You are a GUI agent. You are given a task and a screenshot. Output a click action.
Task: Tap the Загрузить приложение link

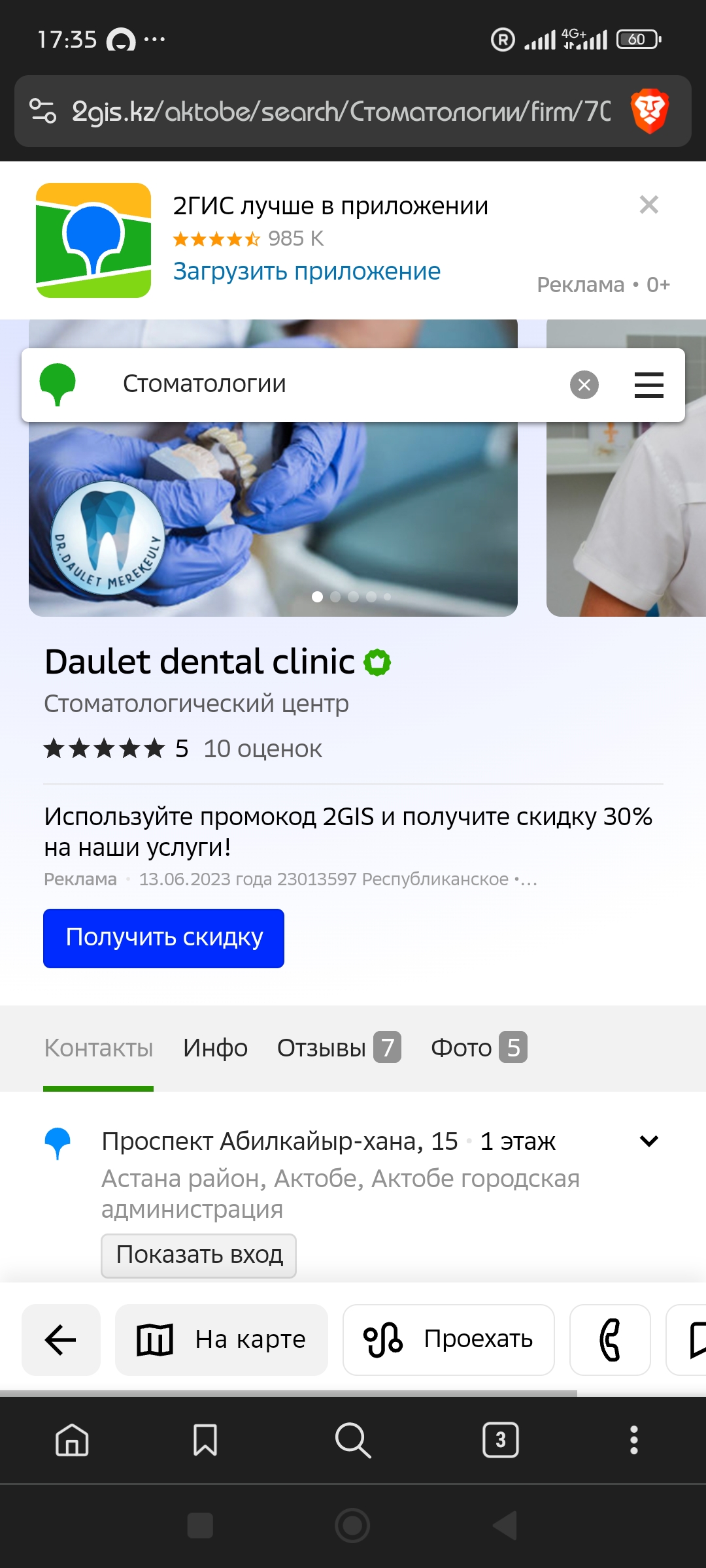click(307, 271)
